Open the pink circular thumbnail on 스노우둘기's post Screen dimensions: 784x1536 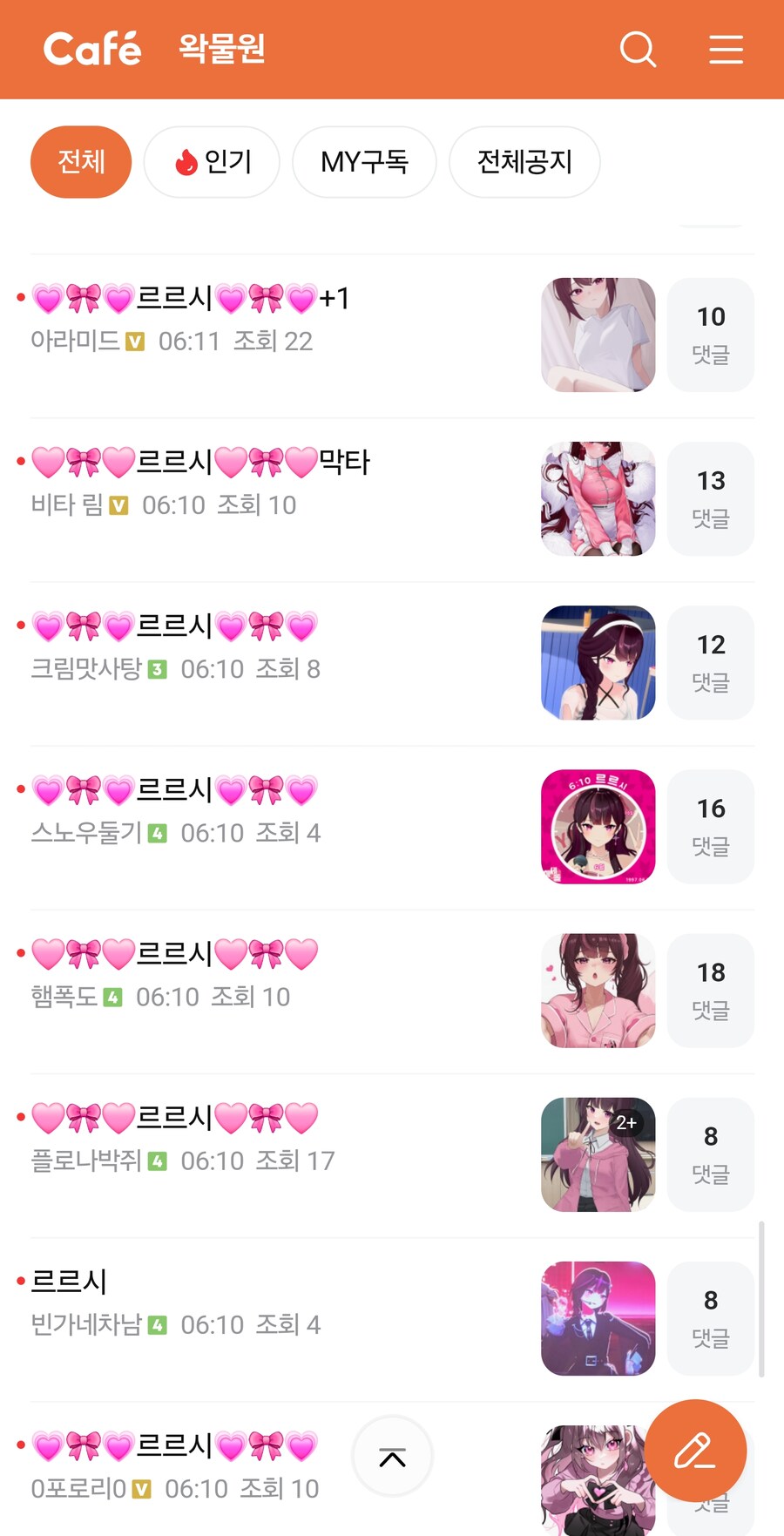[x=598, y=826]
